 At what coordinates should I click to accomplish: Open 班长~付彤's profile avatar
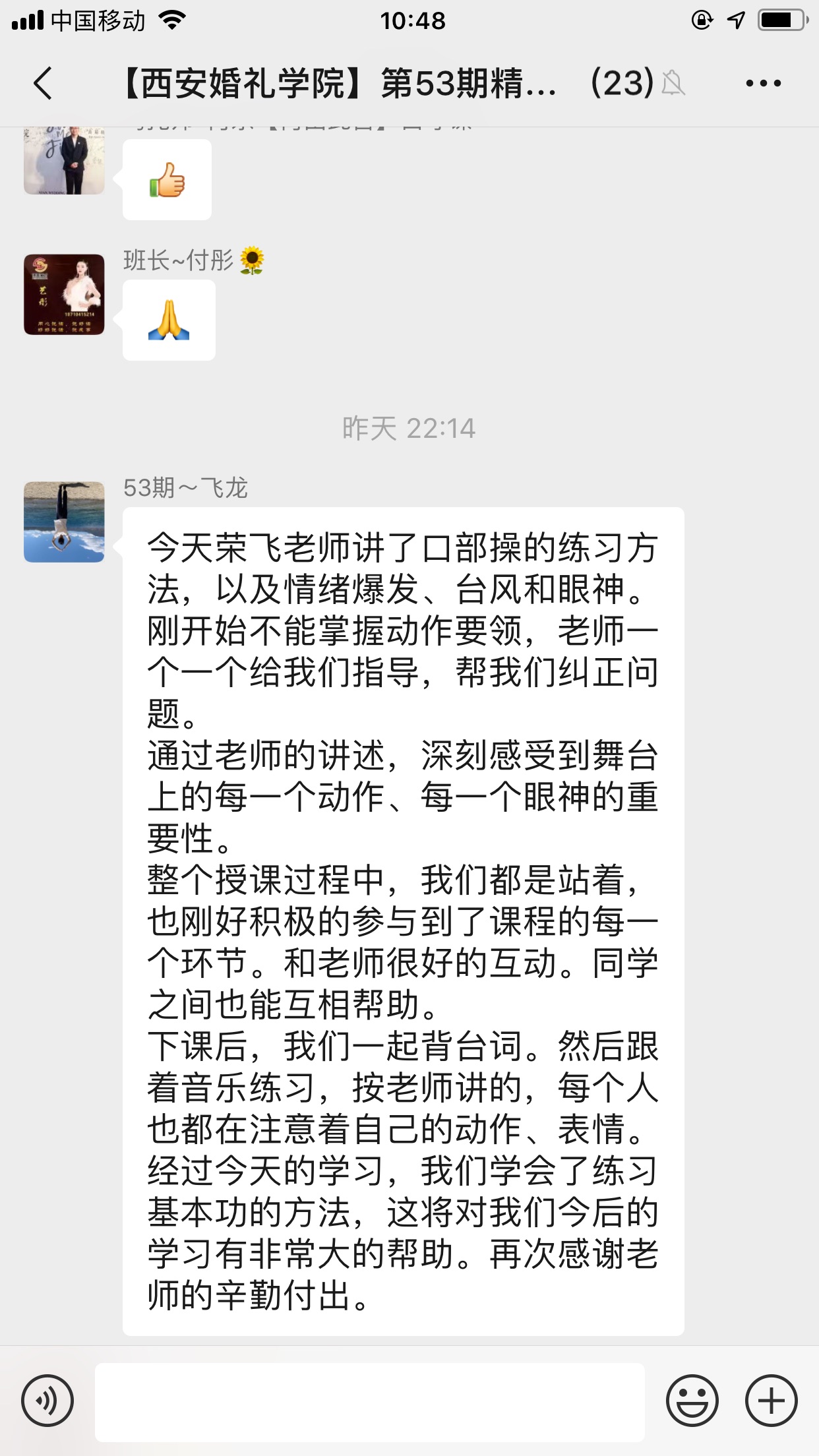(64, 295)
